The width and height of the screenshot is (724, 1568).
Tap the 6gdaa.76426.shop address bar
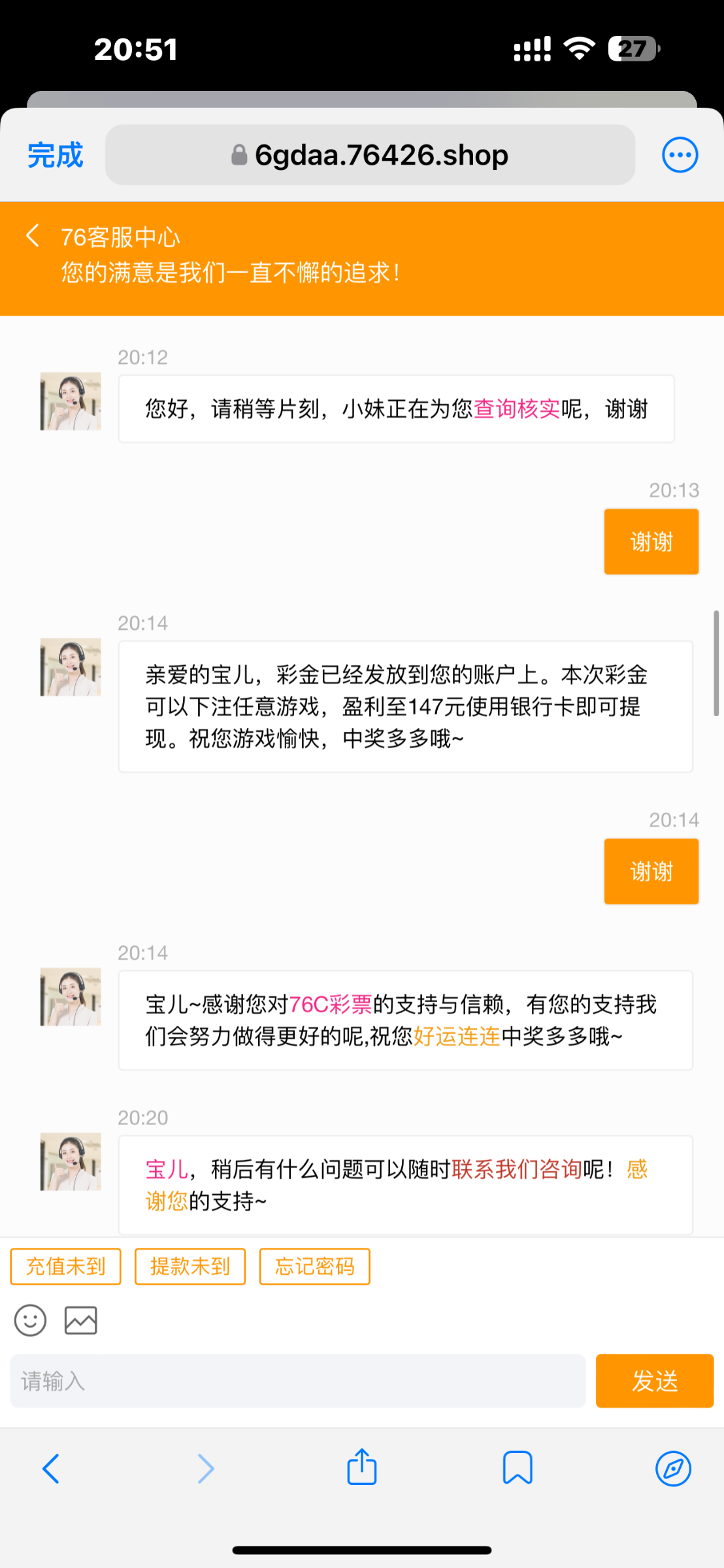[x=370, y=155]
